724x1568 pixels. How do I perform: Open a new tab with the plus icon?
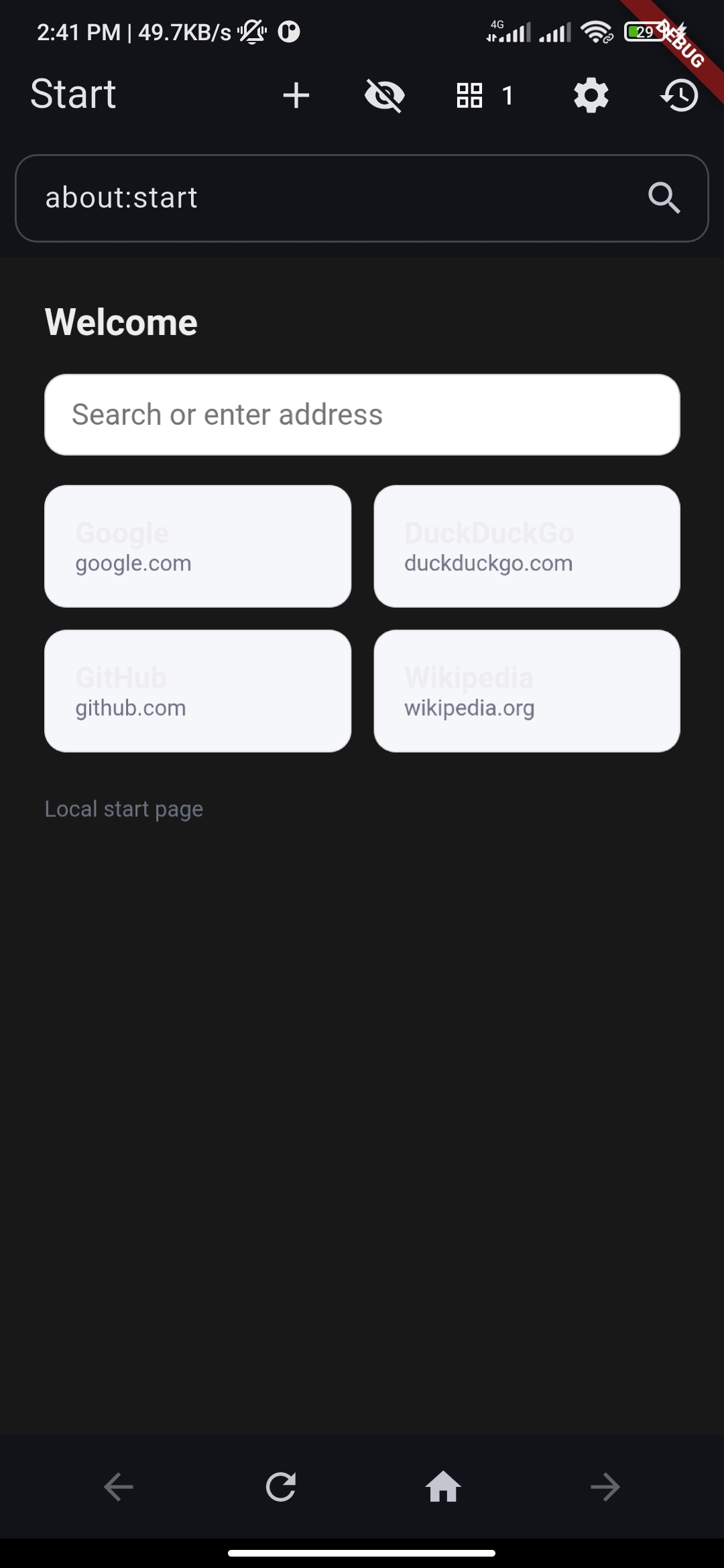[x=296, y=95]
